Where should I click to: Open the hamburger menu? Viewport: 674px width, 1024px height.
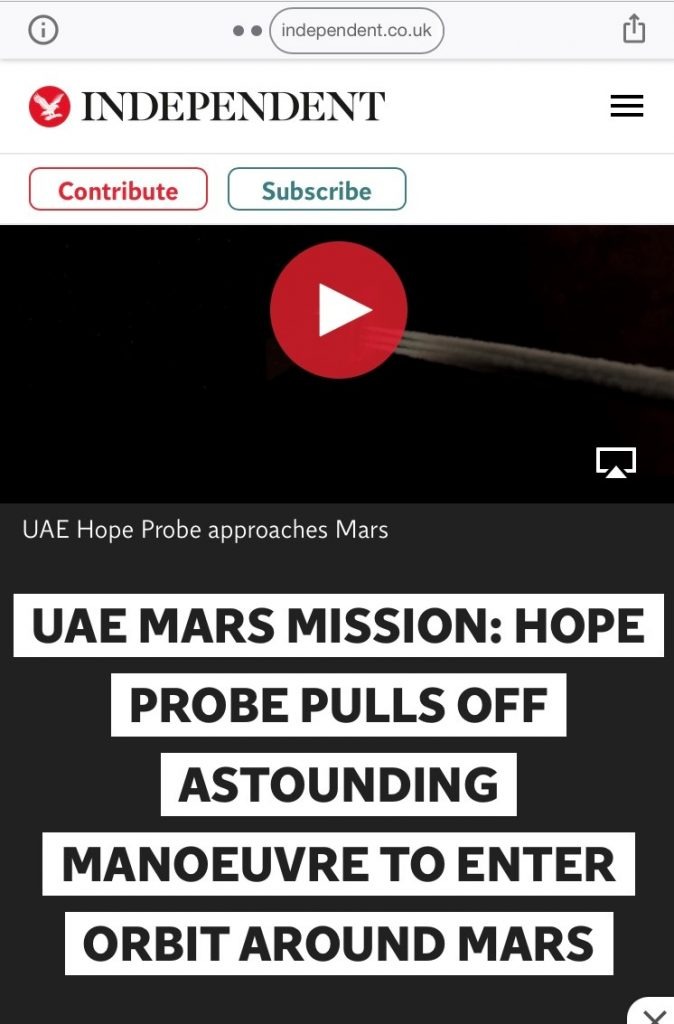[x=626, y=106]
